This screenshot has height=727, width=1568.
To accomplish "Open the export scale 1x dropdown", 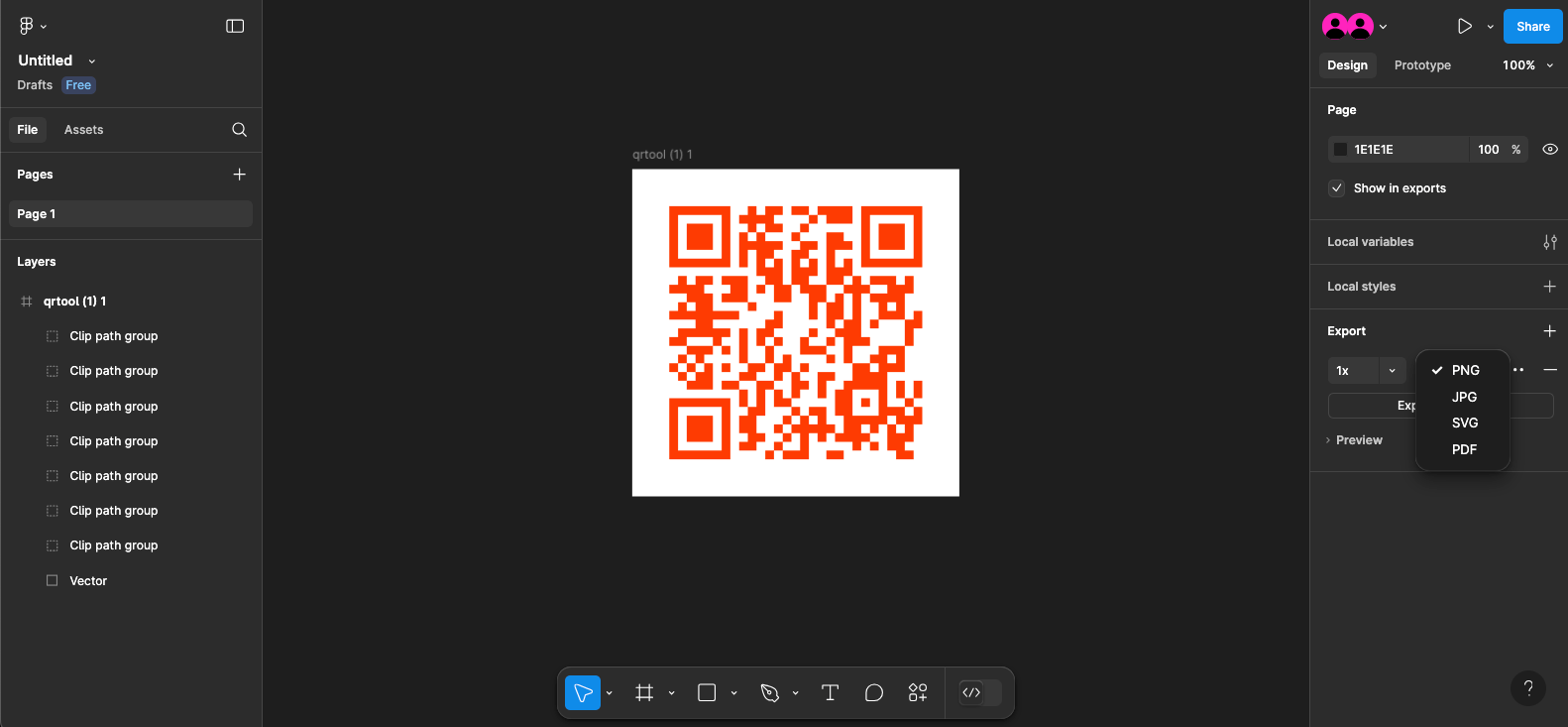I will [x=1366, y=371].
